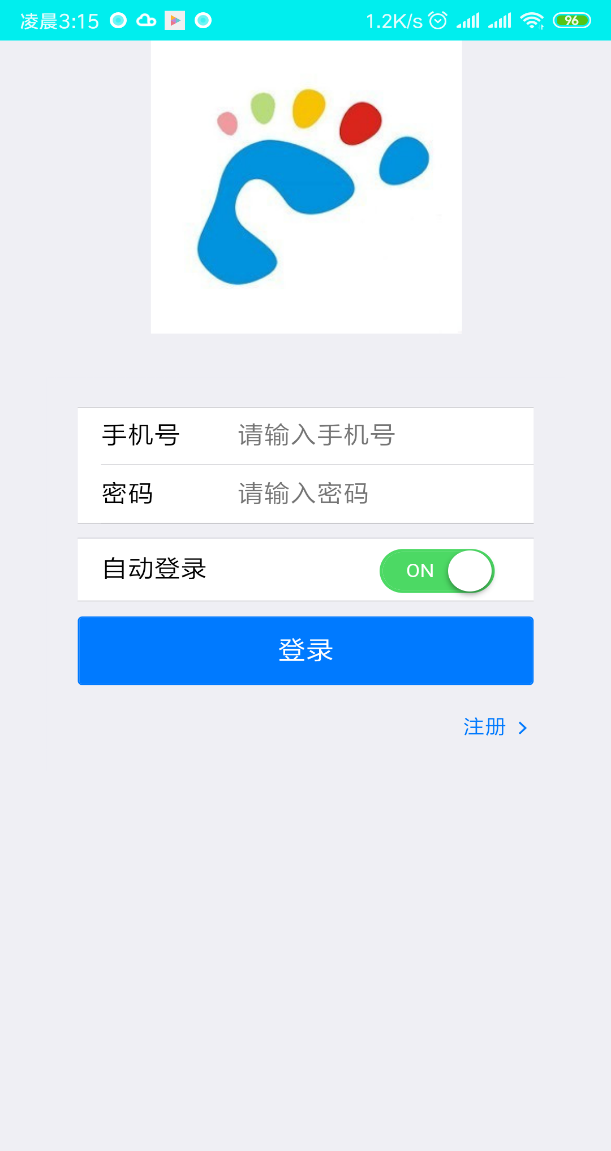The width and height of the screenshot is (611, 1151).
Task: Turn off the auto-login (自动登录) switch
Action: [437, 571]
